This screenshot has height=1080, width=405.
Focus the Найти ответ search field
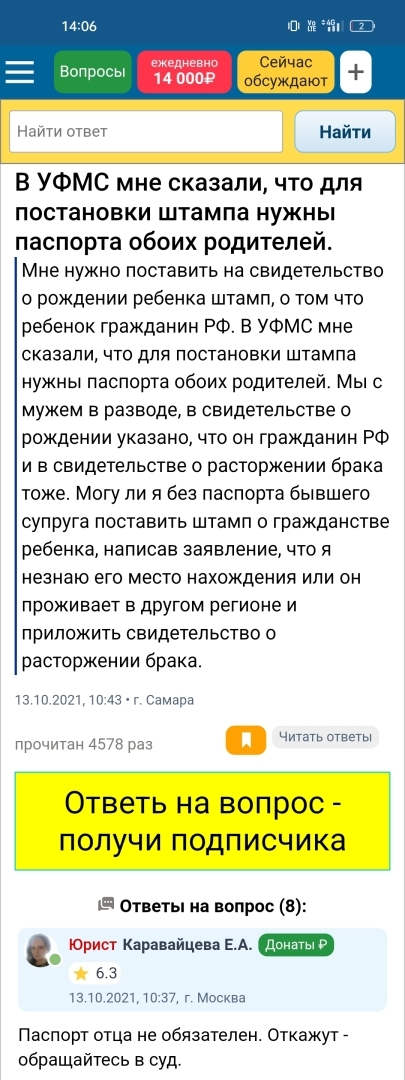[x=146, y=131]
